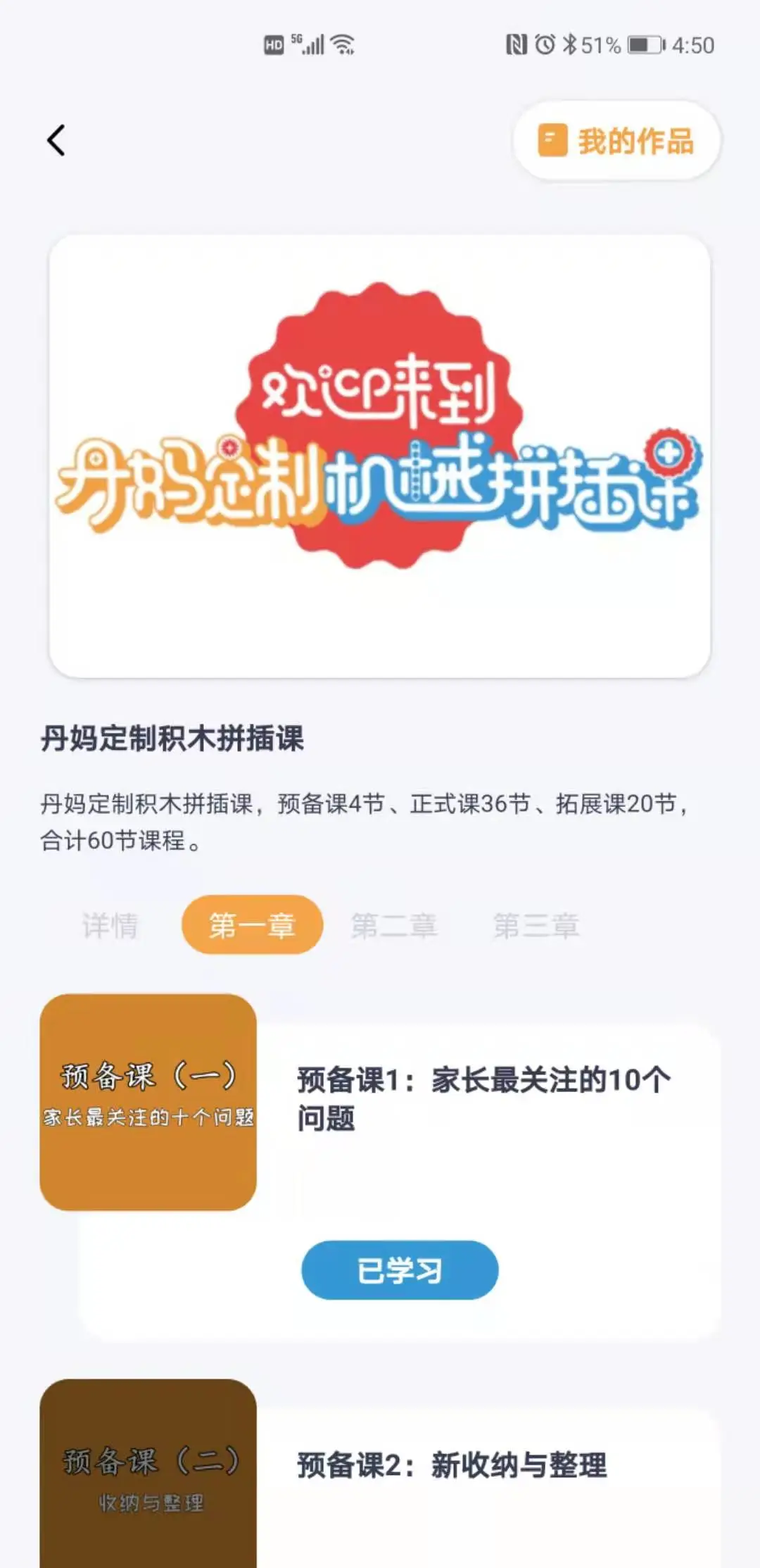This screenshot has width=760, height=1568.
Task: Open 预备课1: 家长最关注的10个问题 lesson
Action: [484, 1098]
